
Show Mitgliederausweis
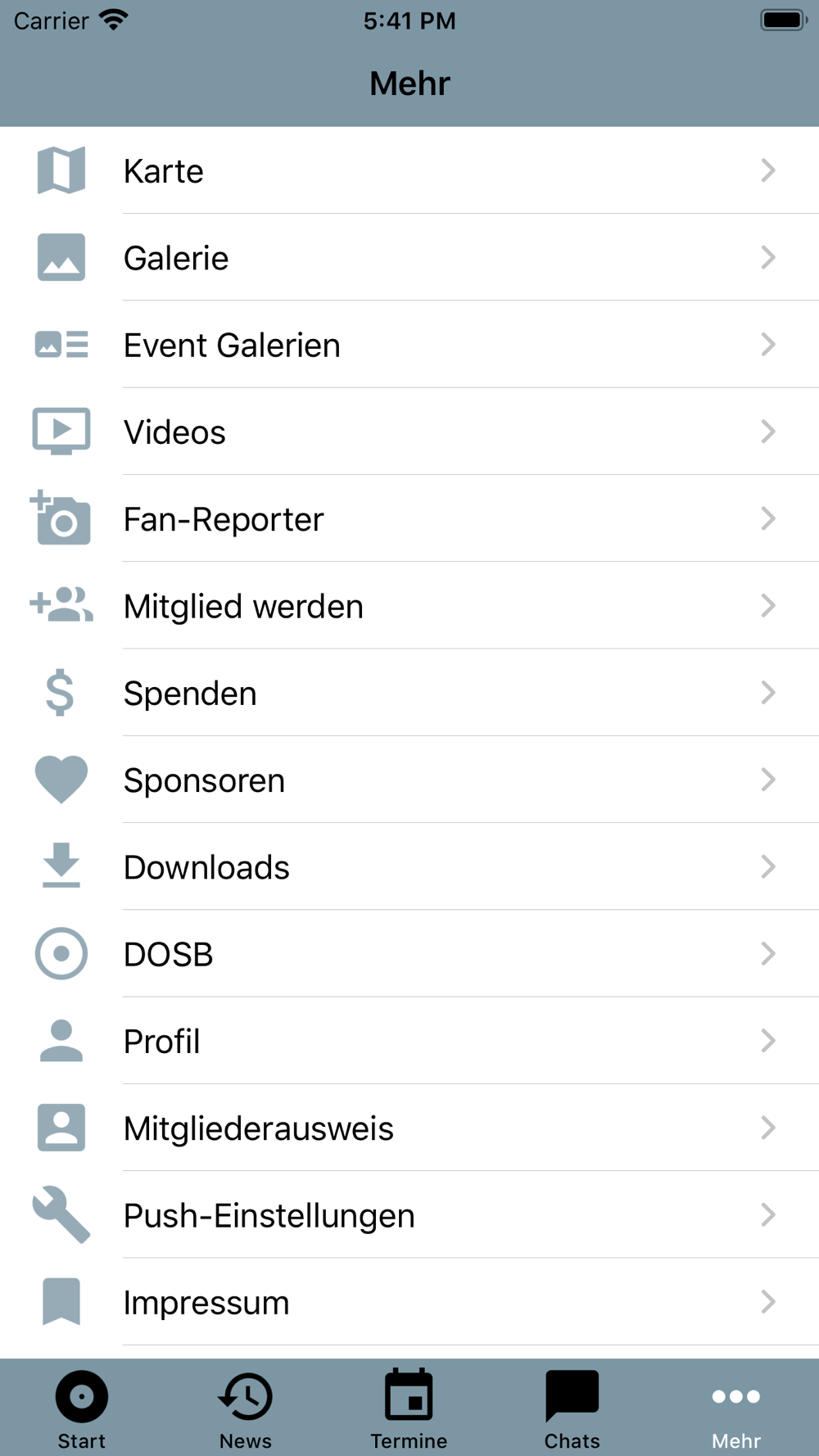click(x=409, y=1128)
